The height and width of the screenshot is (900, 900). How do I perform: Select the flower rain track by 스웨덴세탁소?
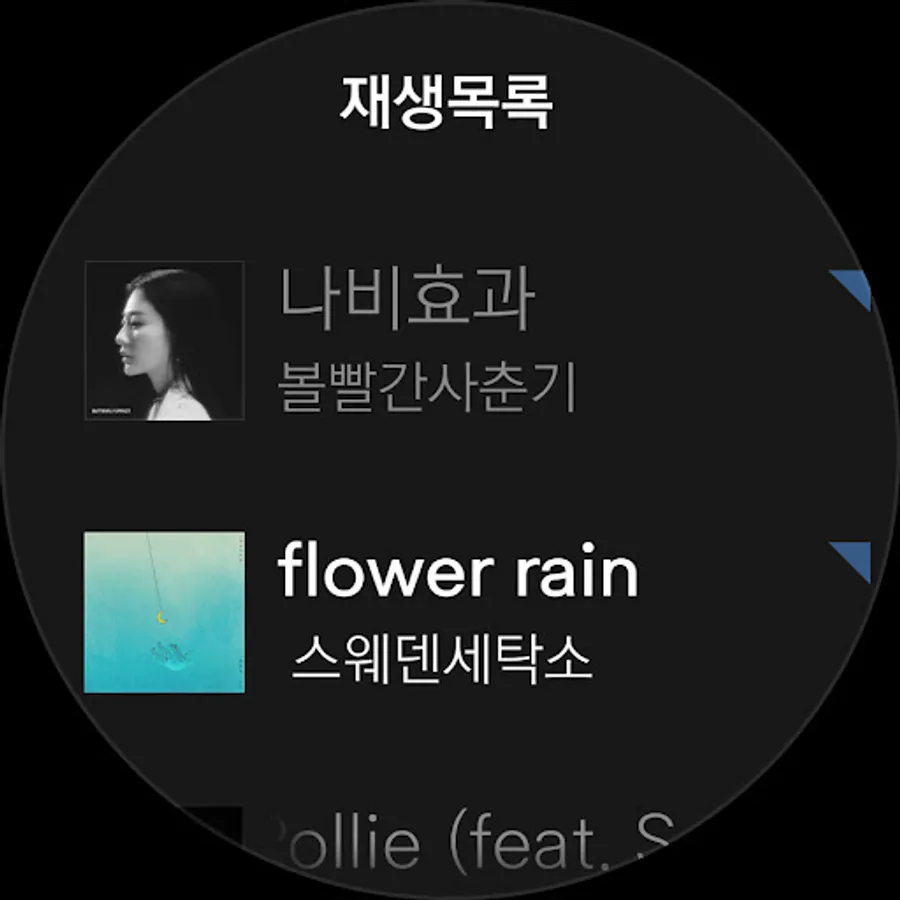click(x=456, y=612)
